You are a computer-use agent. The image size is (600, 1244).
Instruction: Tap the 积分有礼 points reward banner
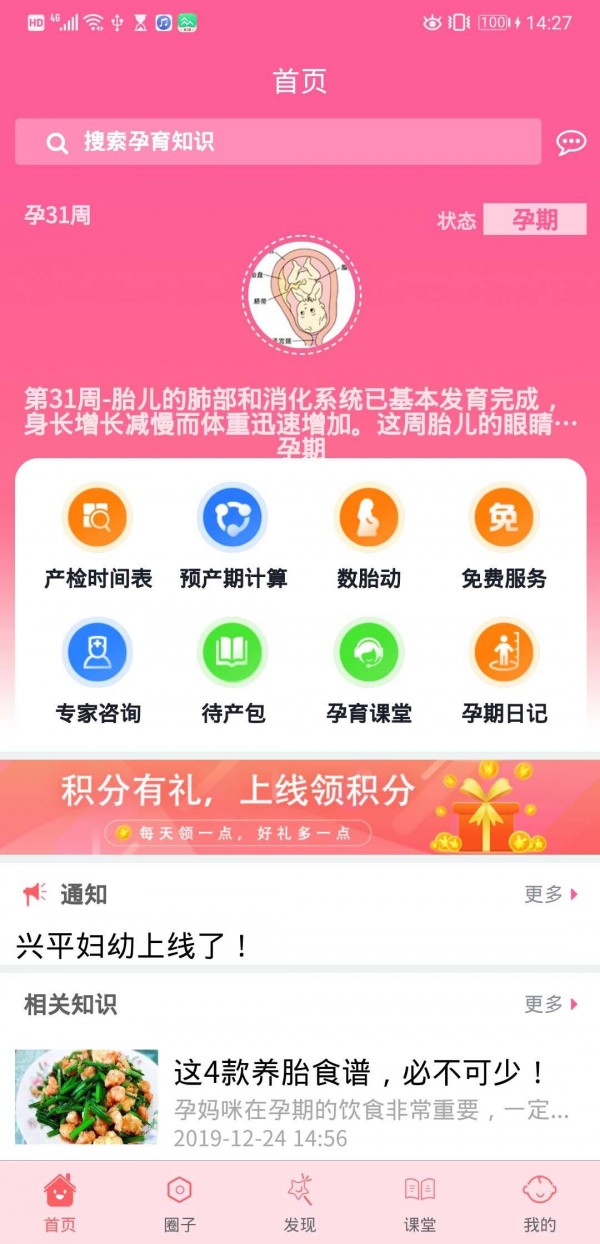pos(300,807)
